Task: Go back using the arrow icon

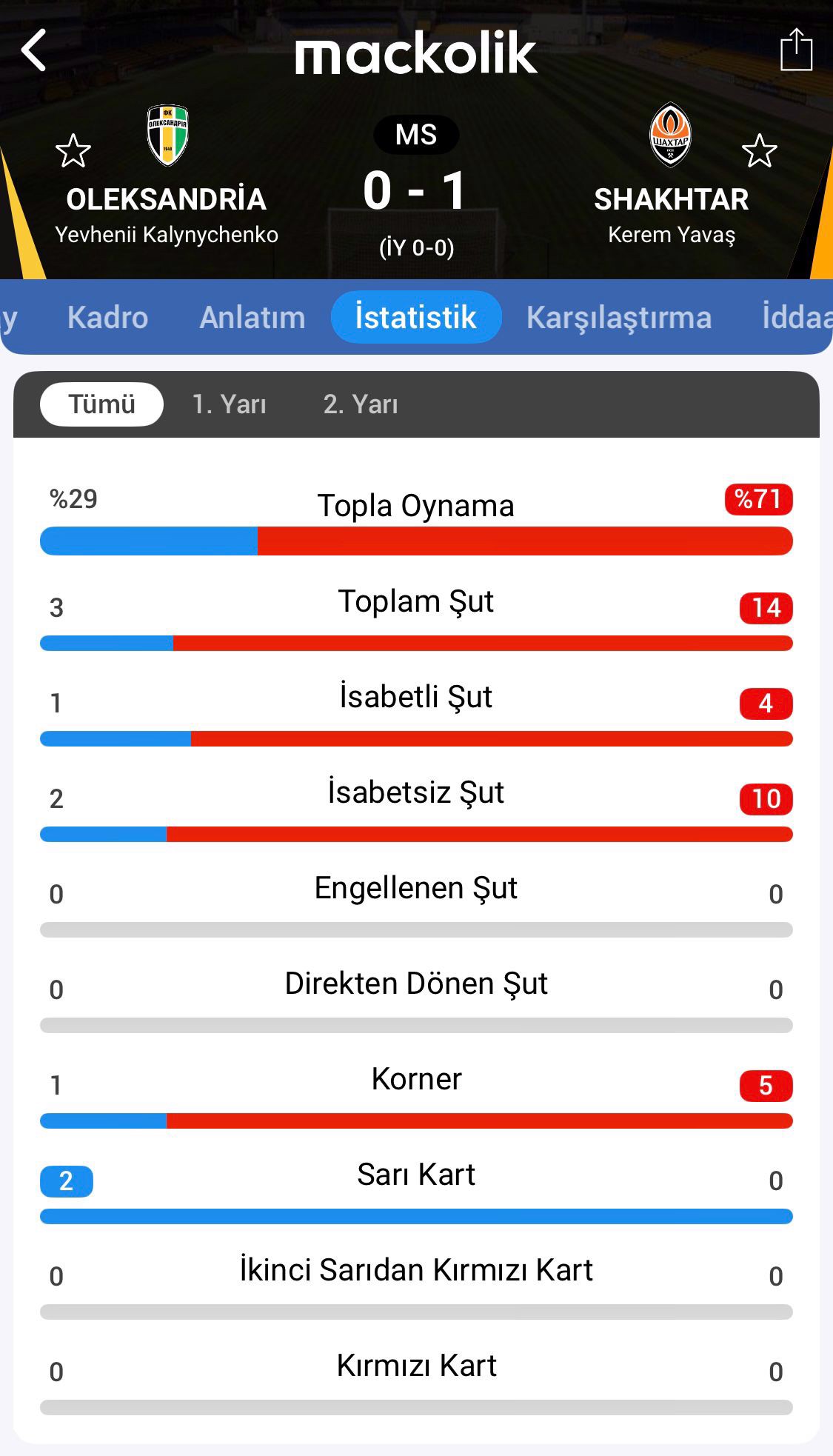Action: 34,50
